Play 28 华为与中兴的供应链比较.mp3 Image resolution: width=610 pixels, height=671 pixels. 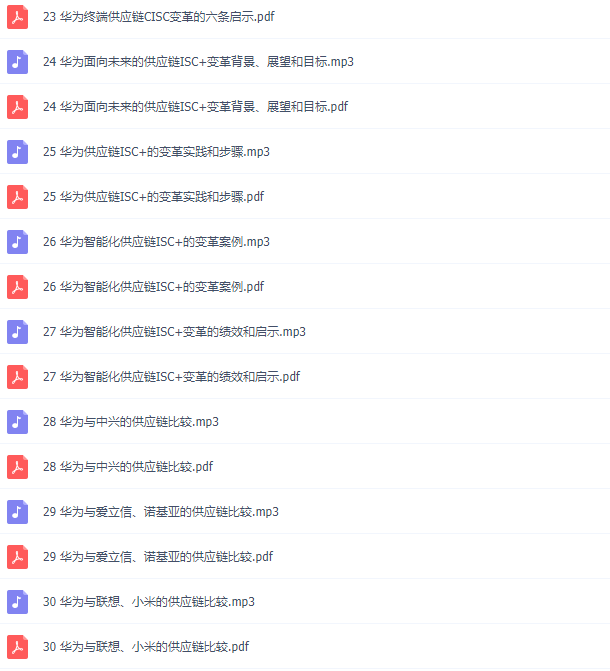(x=131, y=421)
